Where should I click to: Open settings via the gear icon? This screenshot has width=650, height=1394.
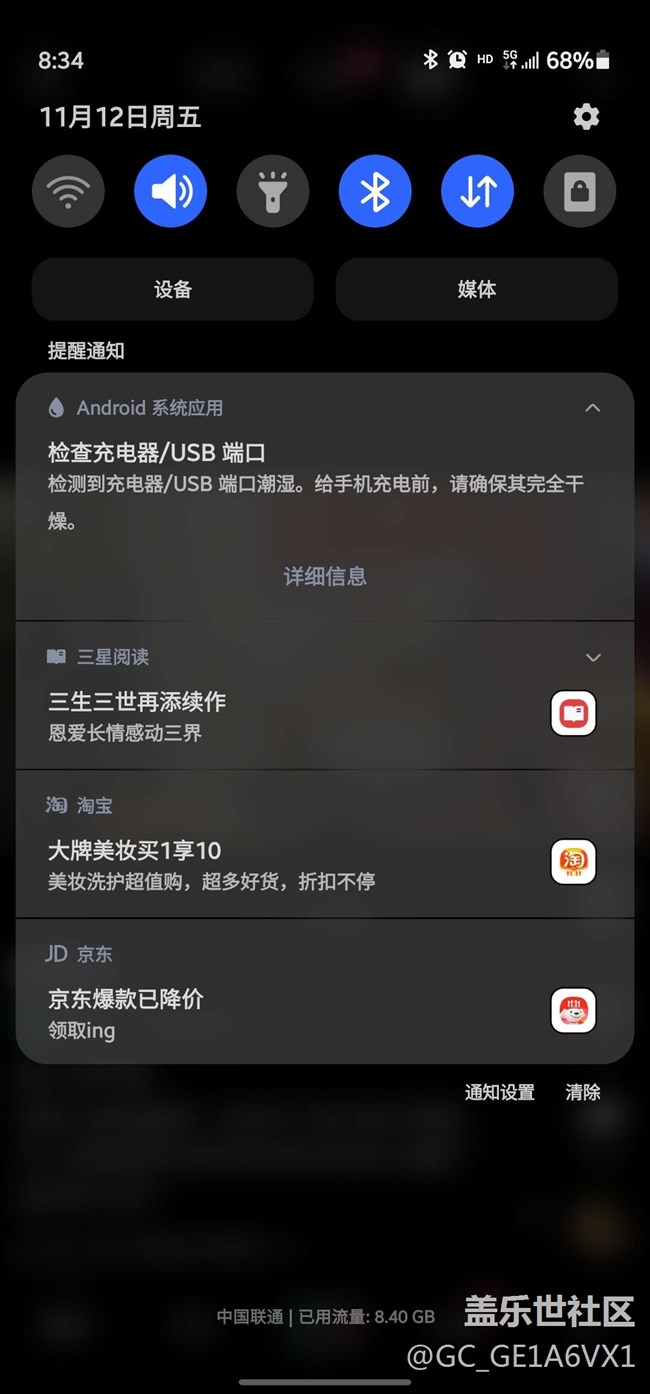(x=586, y=117)
